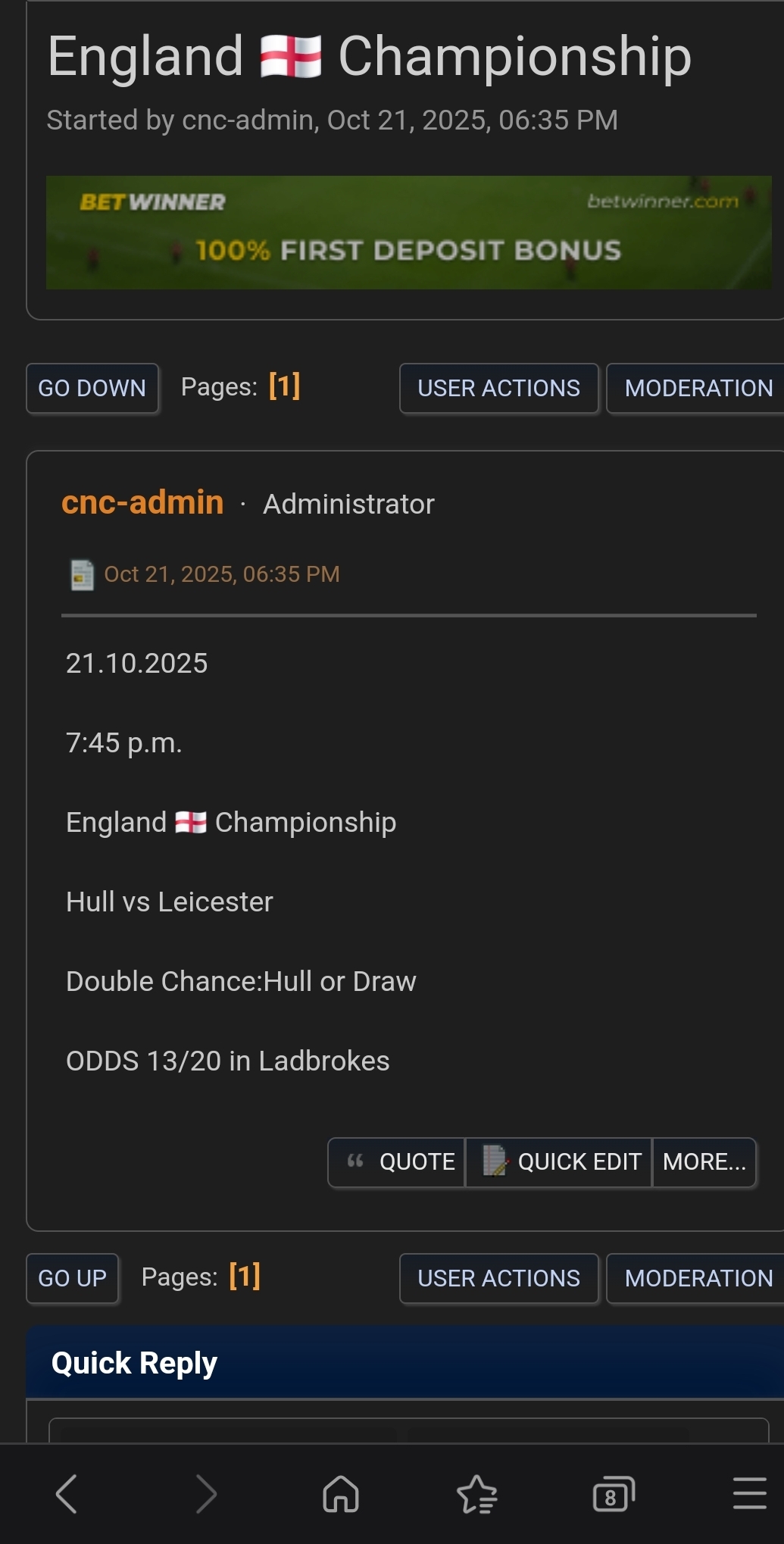Open MODERATION menu above the post
The width and height of the screenshot is (784, 1544).
coord(697,389)
